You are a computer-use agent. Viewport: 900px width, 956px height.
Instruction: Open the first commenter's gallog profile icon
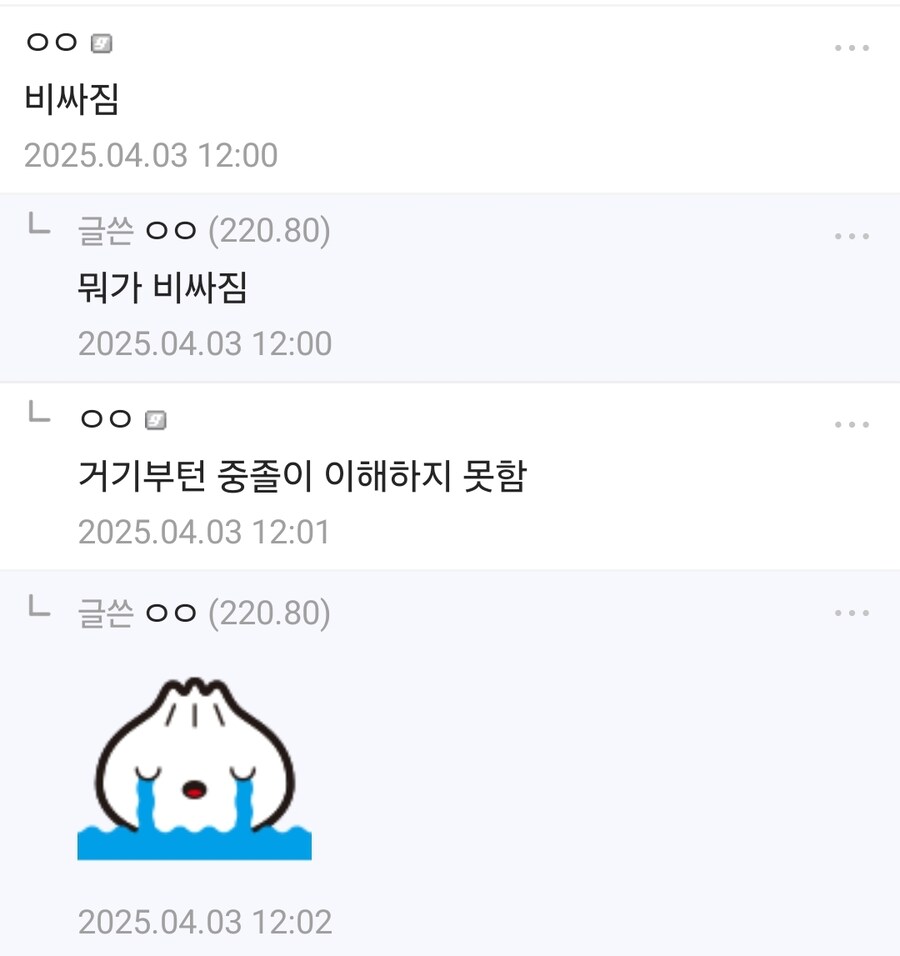[100, 43]
